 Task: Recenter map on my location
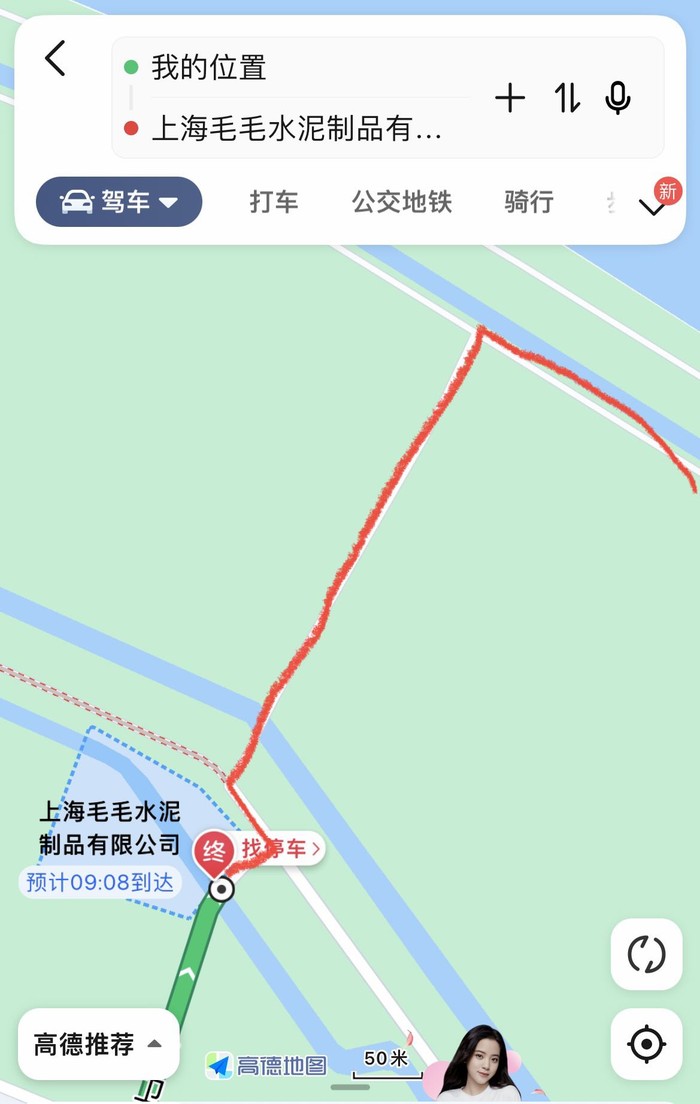pyautogui.click(x=647, y=1044)
